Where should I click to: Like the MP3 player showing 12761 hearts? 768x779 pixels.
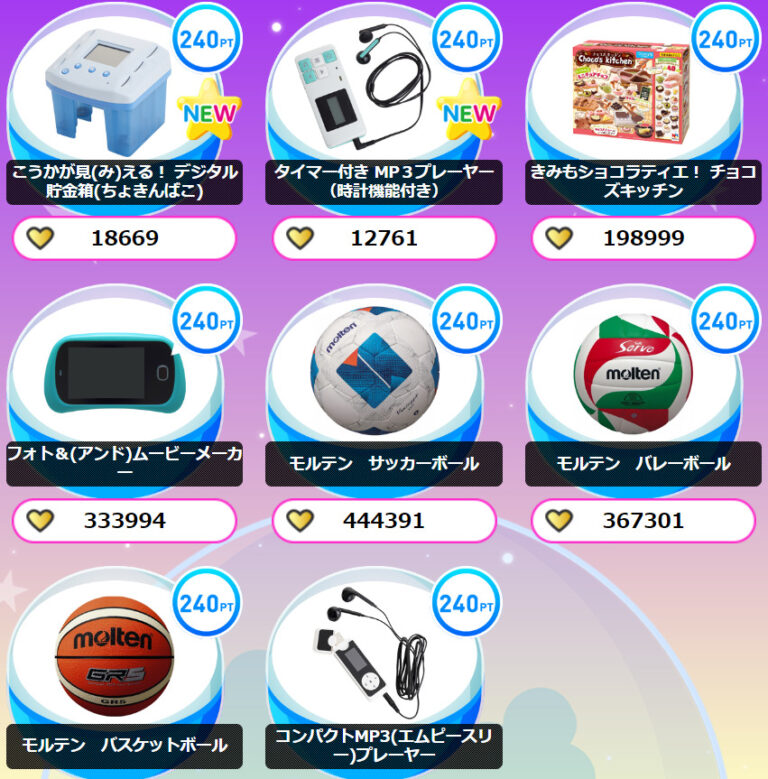click(384, 238)
